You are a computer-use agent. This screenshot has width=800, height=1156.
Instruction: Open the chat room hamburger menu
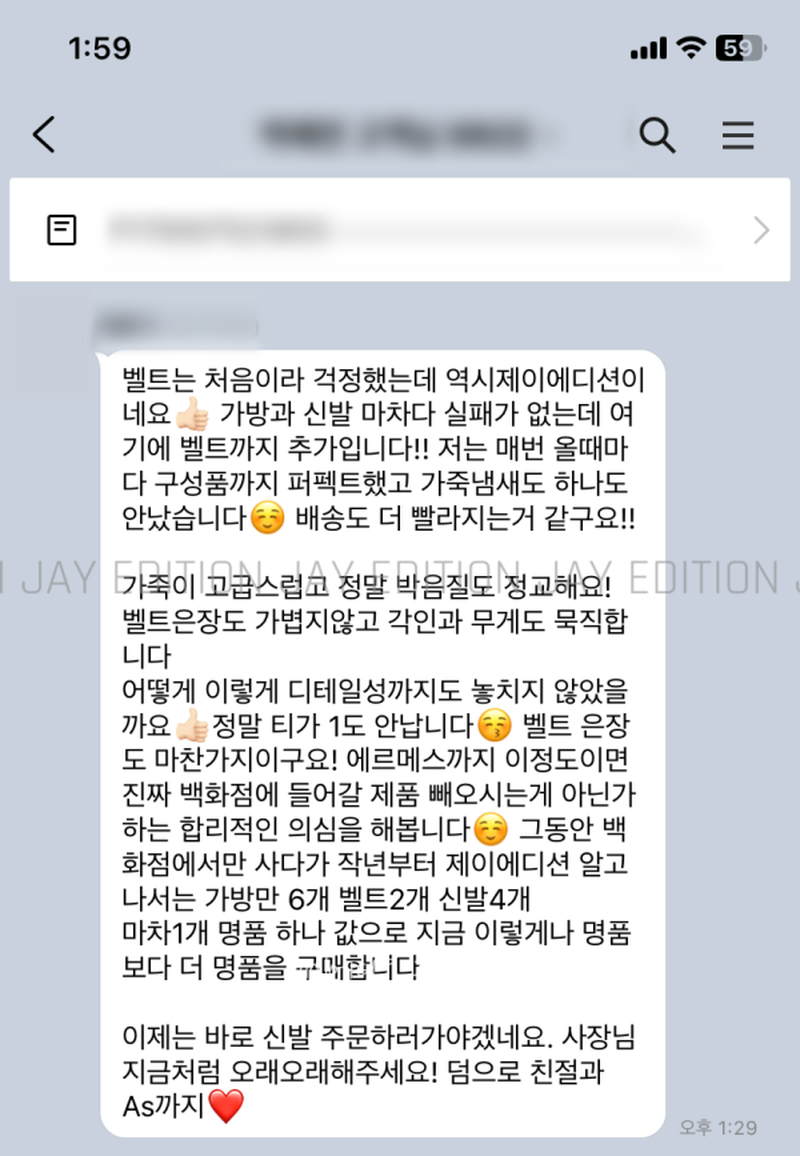click(x=738, y=134)
